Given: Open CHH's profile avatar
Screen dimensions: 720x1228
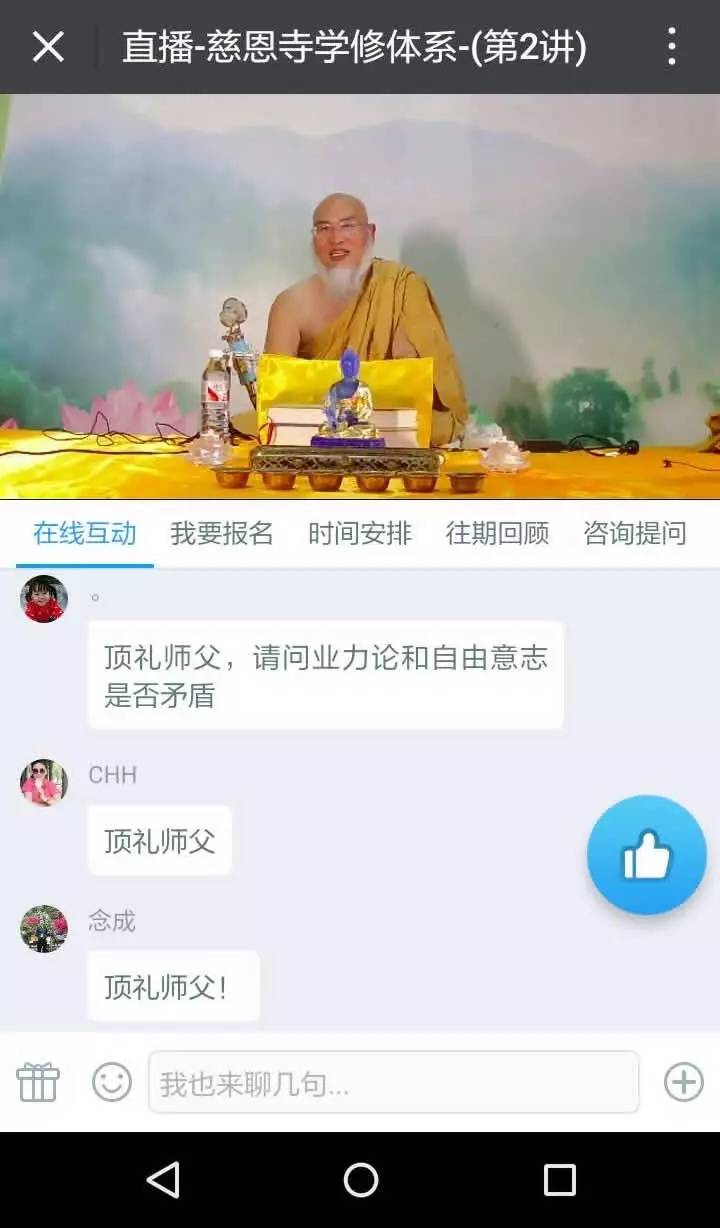Looking at the screenshot, I should pyautogui.click(x=44, y=783).
